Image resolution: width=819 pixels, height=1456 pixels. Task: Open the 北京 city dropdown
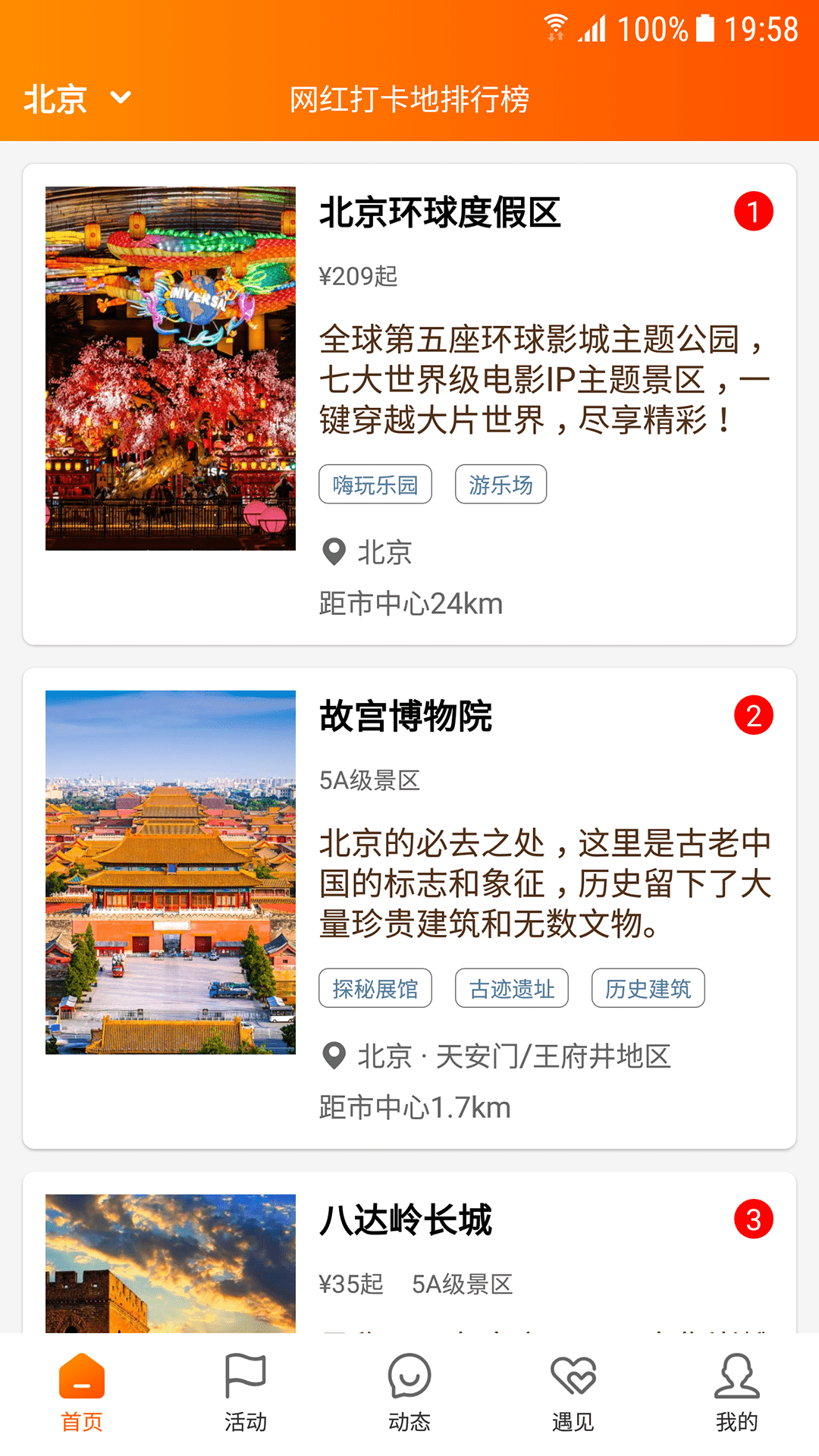pyautogui.click(x=55, y=97)
